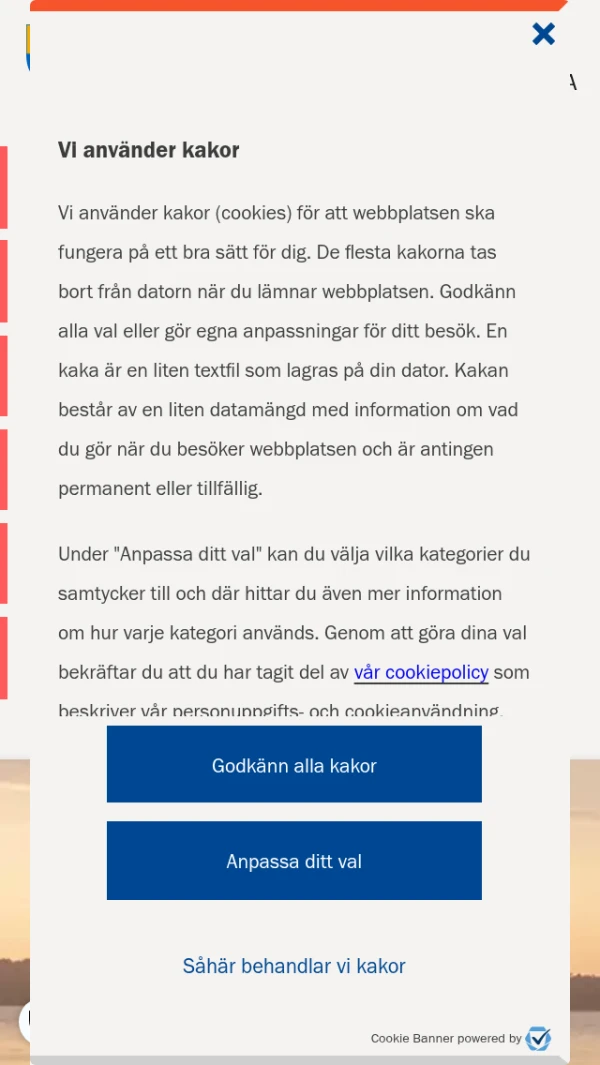600x1065 pixels.
Task: Open Såhär behandlar vi kakor link
Action: pos(294,966)
